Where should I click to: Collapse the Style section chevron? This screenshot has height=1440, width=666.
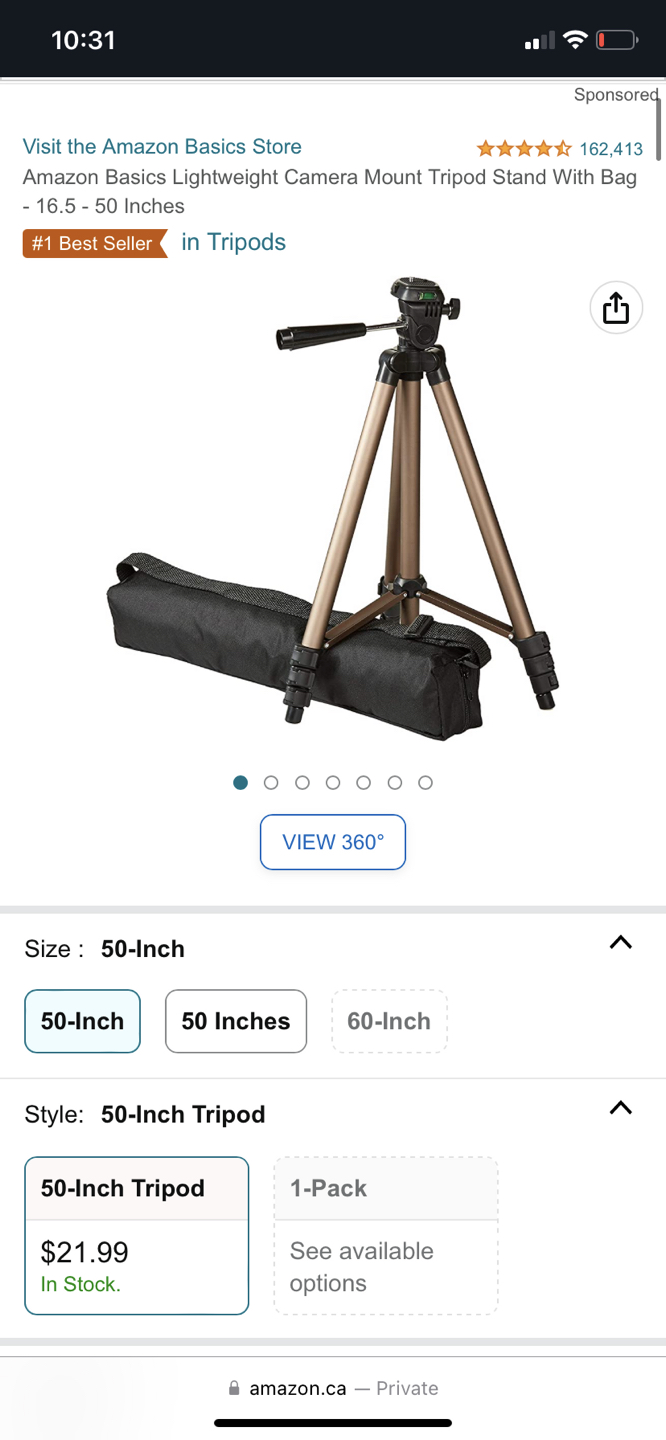[x=620, y=1108]
